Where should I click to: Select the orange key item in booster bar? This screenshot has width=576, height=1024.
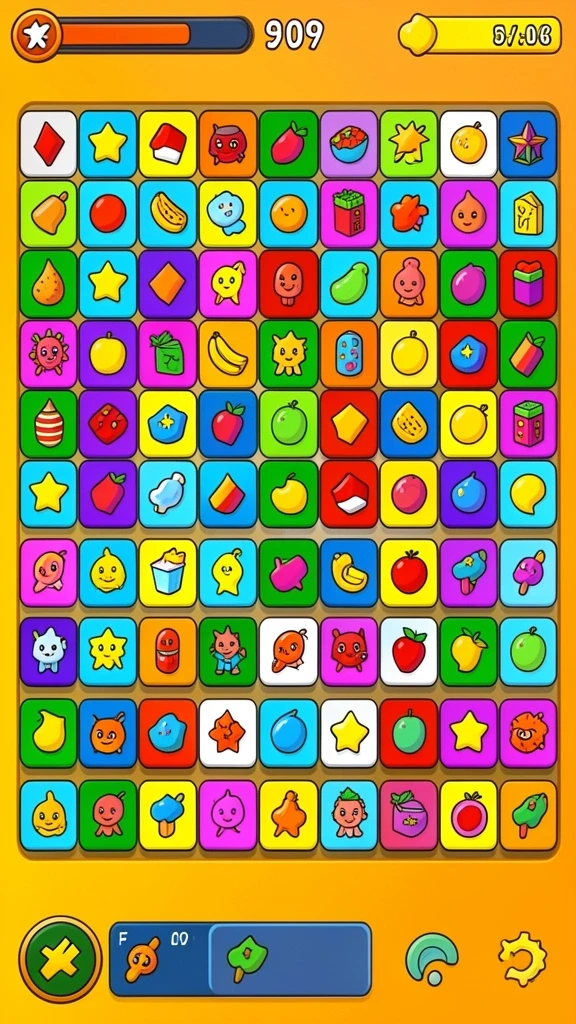(x=142, y=959)
